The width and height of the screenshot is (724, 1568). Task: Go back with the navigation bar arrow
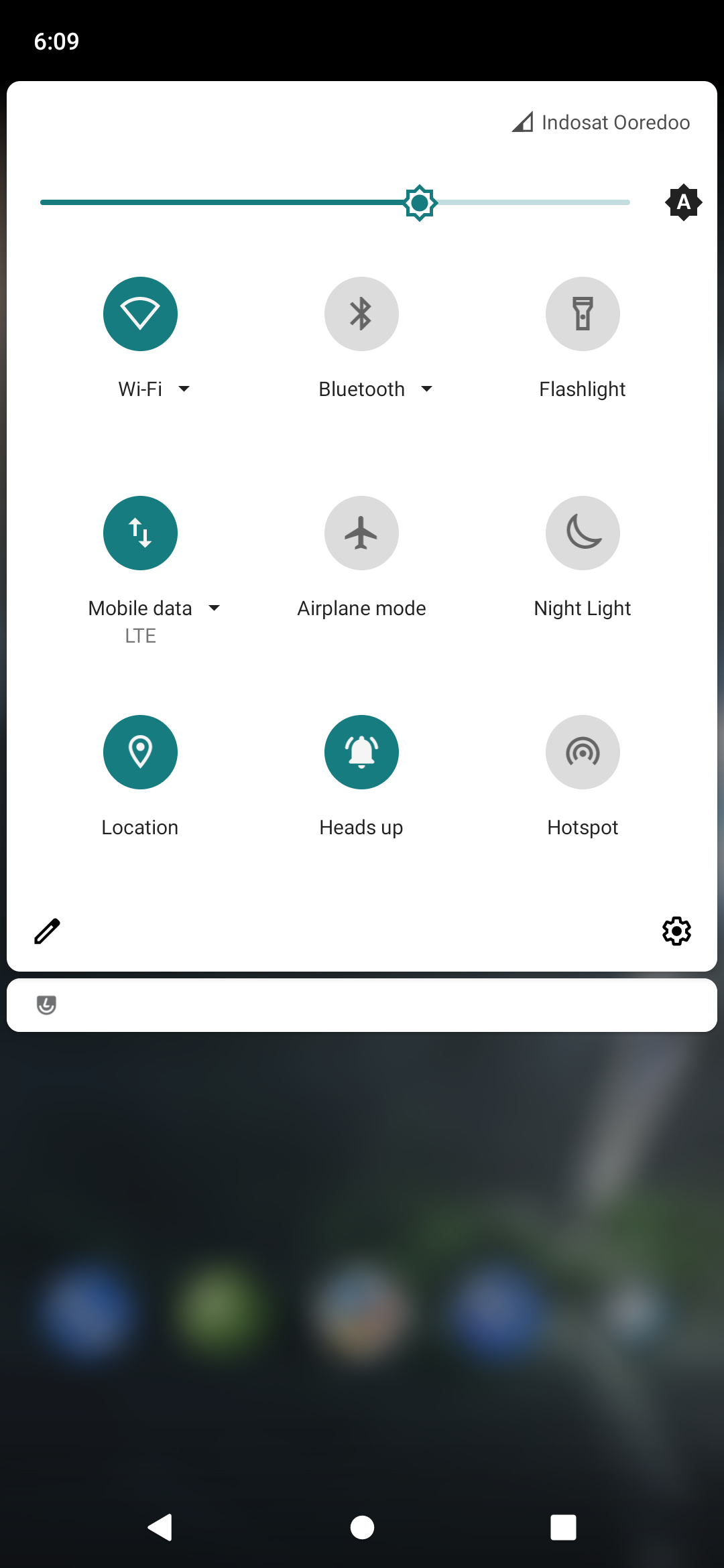160,1527
